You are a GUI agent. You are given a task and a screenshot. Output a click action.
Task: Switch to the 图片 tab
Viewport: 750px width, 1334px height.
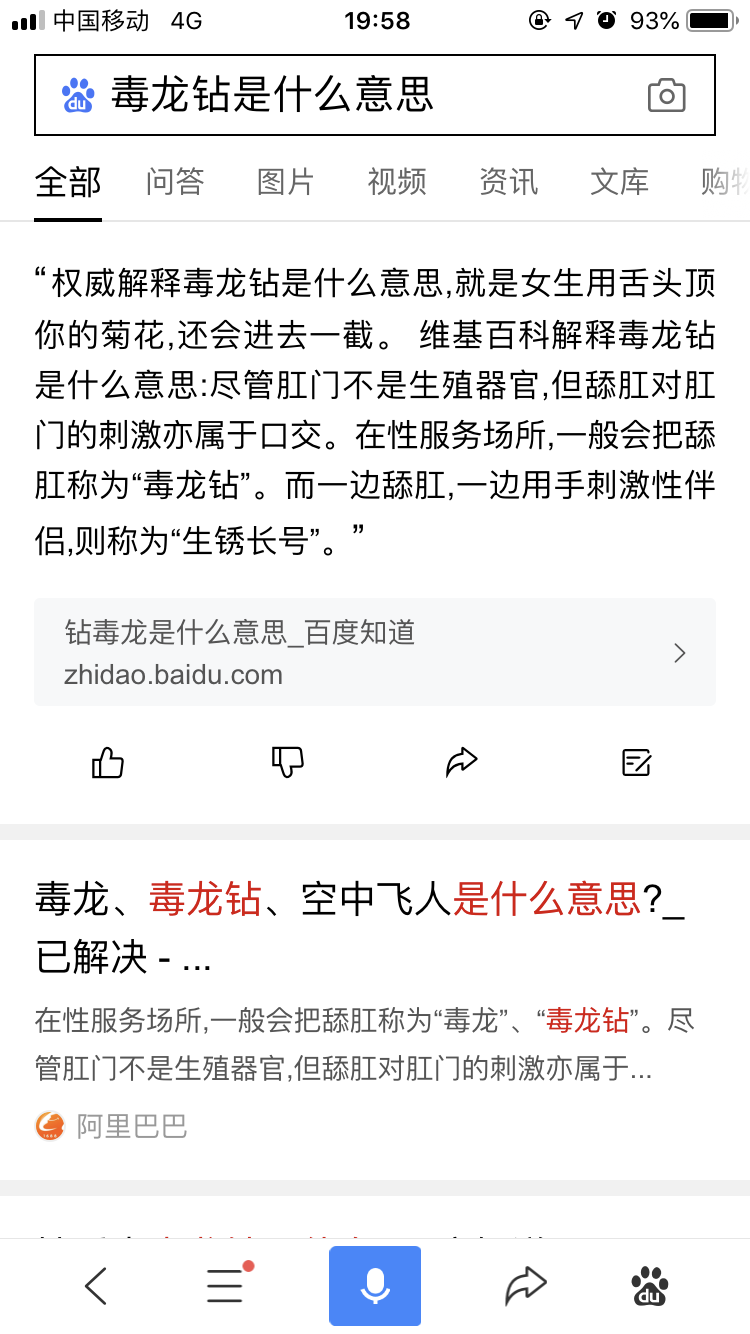284,183
